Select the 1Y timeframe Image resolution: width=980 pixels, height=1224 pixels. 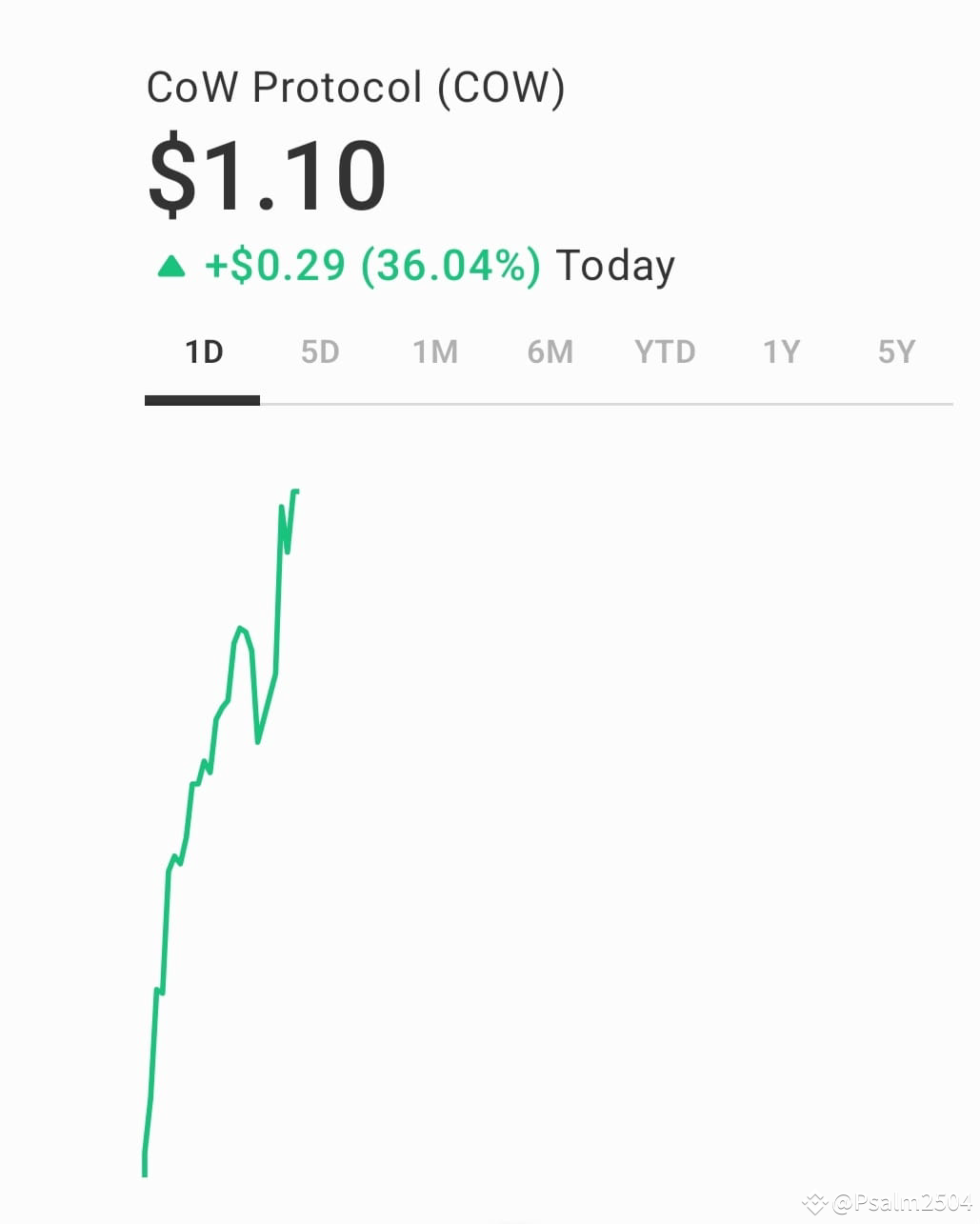[x=780, y=351]
